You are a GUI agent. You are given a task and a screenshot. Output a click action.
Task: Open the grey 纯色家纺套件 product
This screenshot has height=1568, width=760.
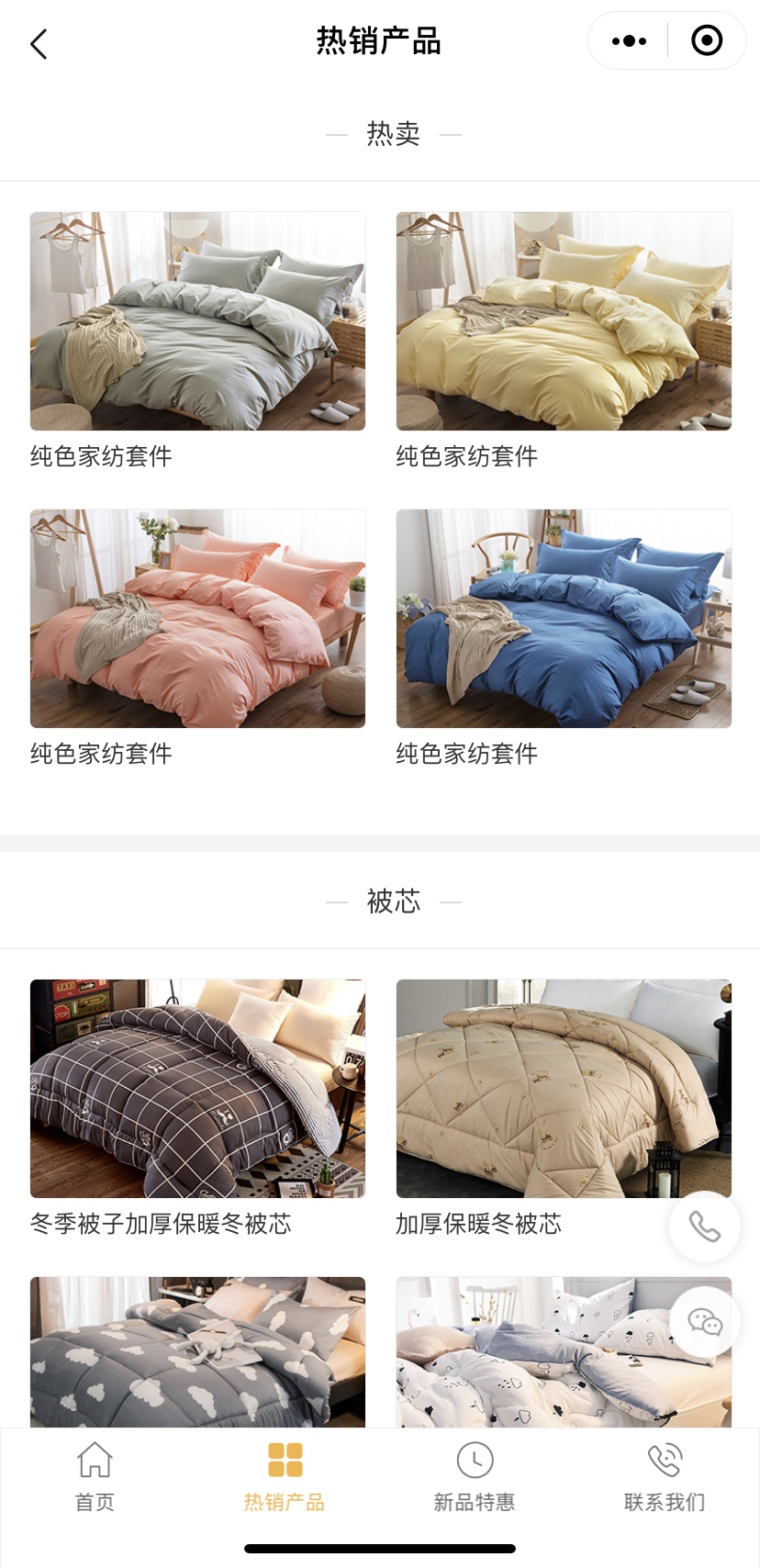(197, 321)
